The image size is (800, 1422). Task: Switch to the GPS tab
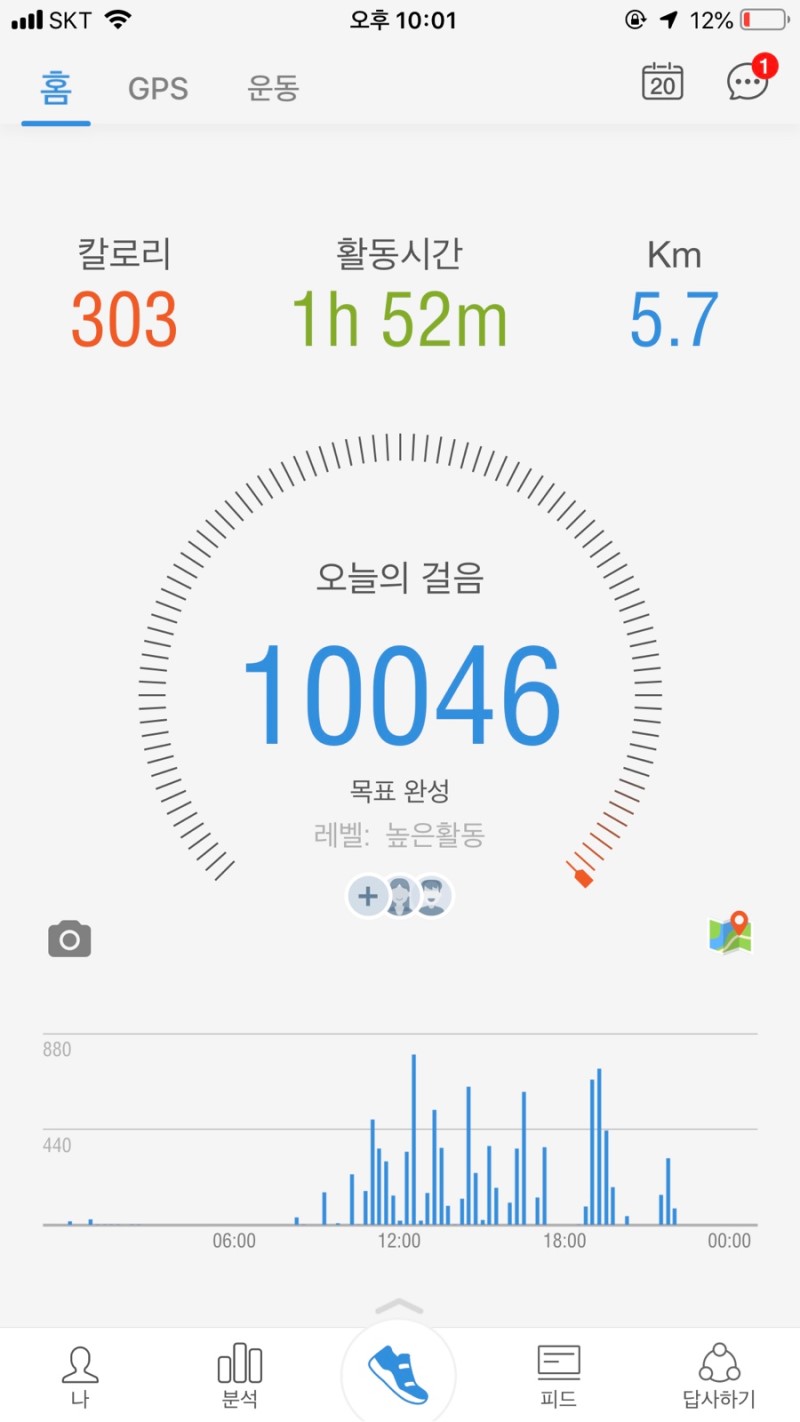click(157, 88)
